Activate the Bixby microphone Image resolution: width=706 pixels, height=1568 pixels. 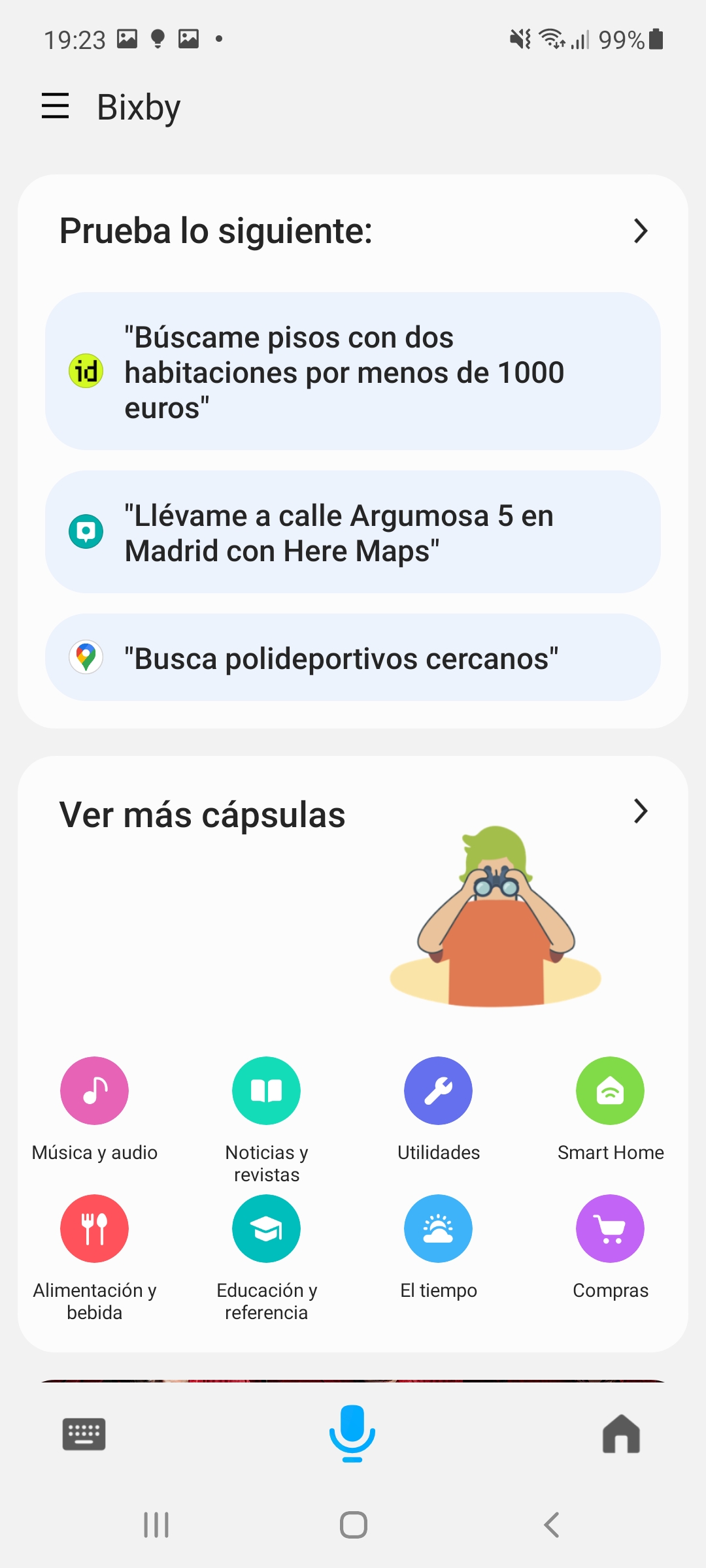click(x=352, y=1433)
